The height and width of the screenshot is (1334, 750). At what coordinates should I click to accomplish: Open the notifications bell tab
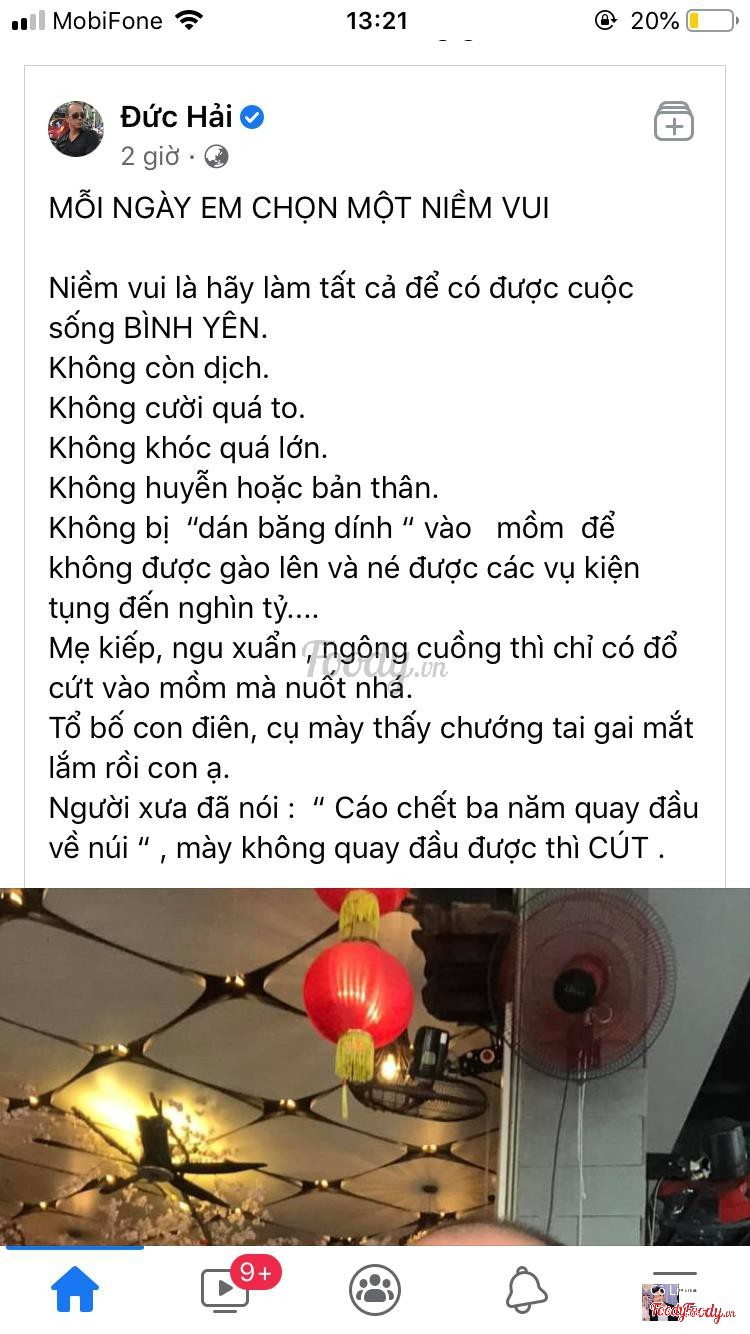pos(526,1289)
